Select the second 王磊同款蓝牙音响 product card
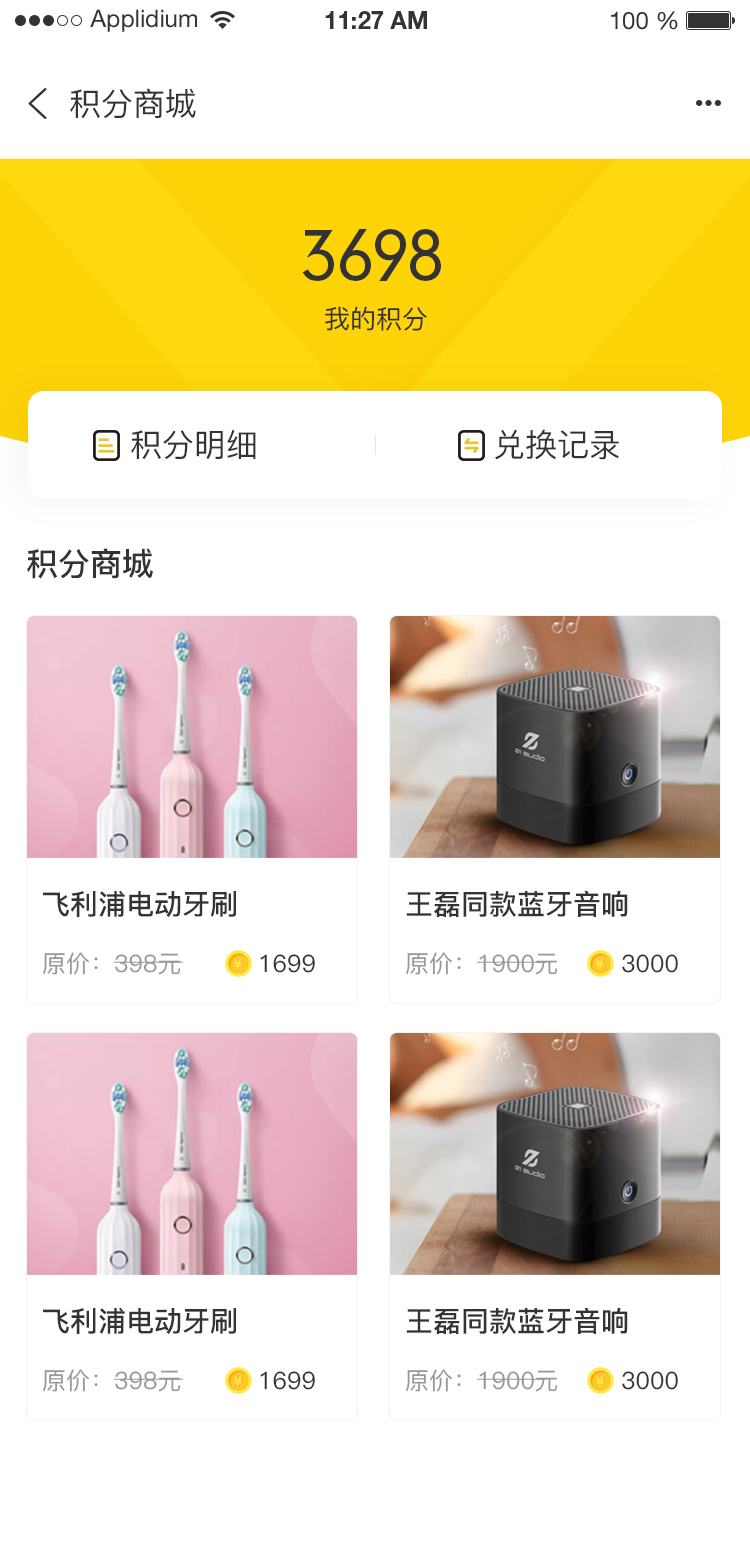Viewport: 750px width, 1556px height. click(555, 1226)
